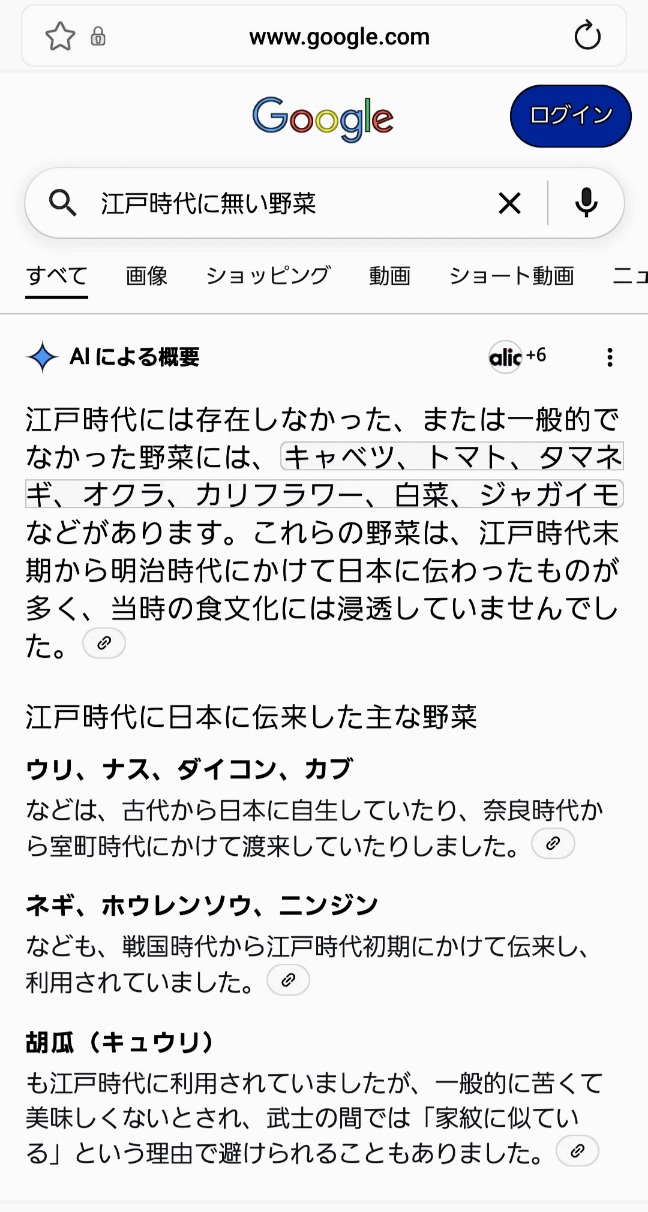This screenshot has width=648, height=1212.
Task: Switch to the ショート動画 tab
Action: 511,276
